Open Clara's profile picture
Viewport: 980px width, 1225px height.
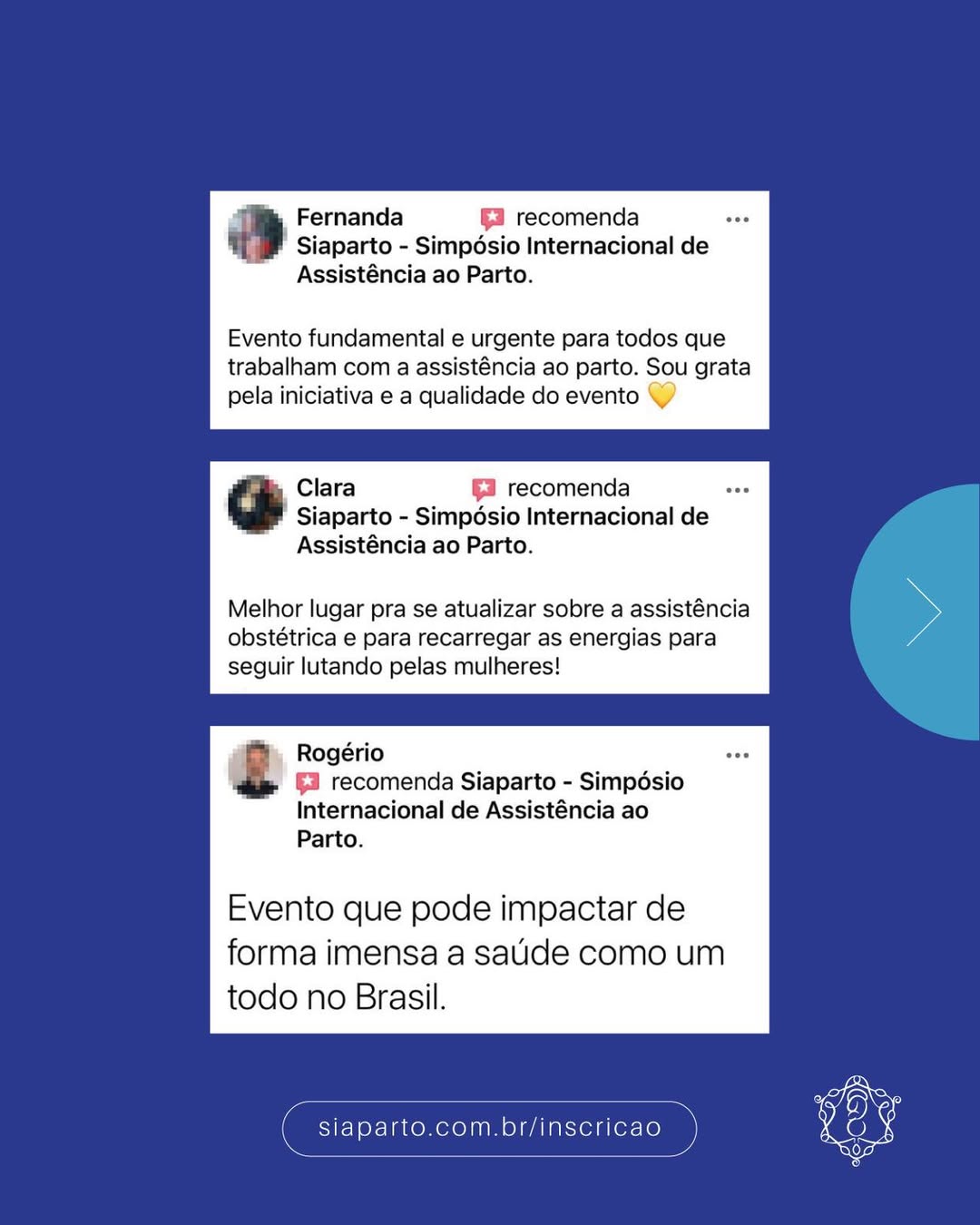click(257, 504)
